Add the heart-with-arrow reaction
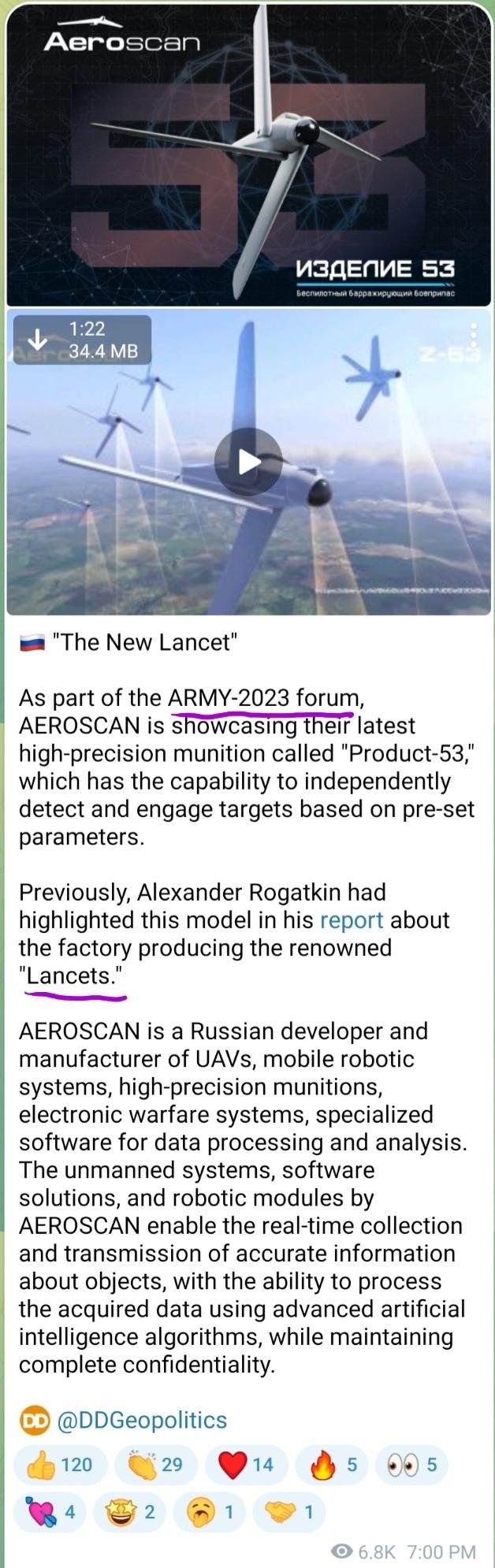The image size is (495, 1568). point(50,1512)
